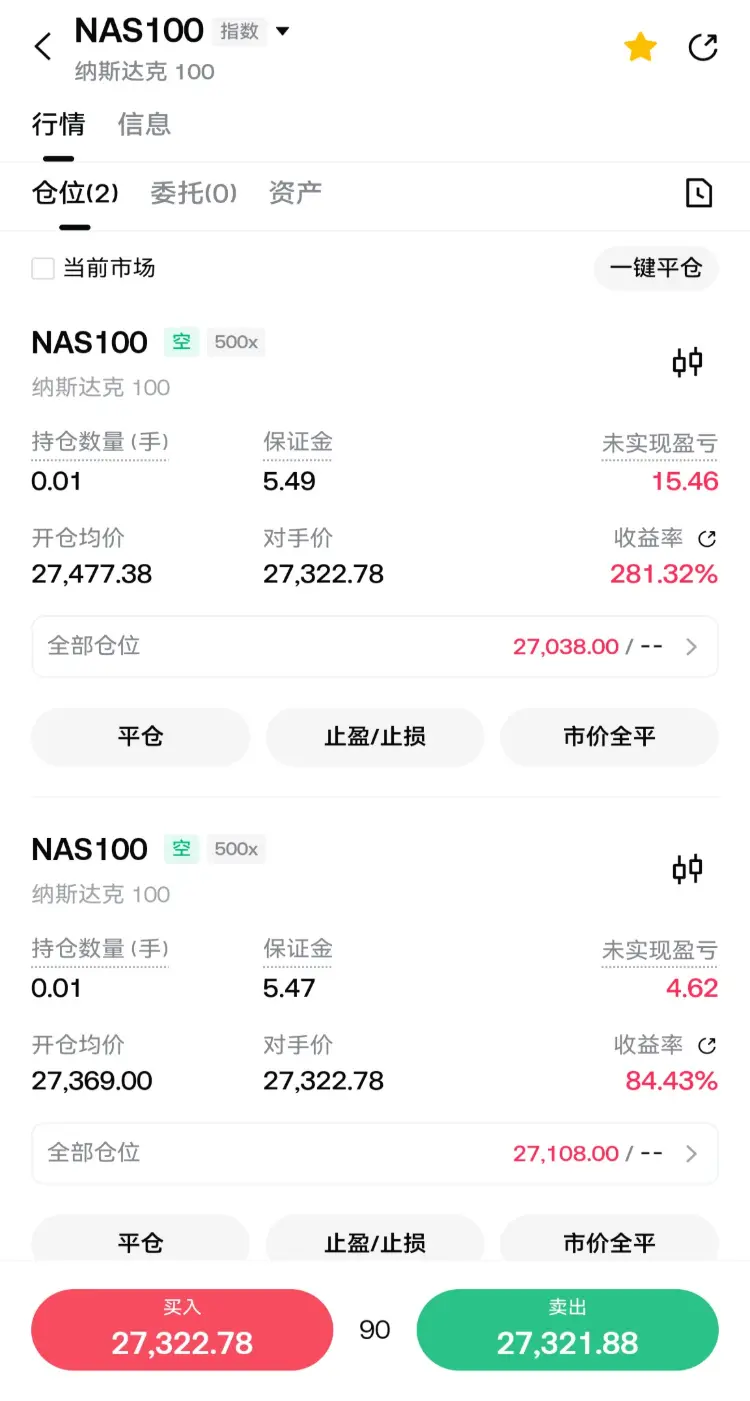Tap the green 卖出 27,321.88 button
Screen dimensions: 750x1401
click(567, 1330)
